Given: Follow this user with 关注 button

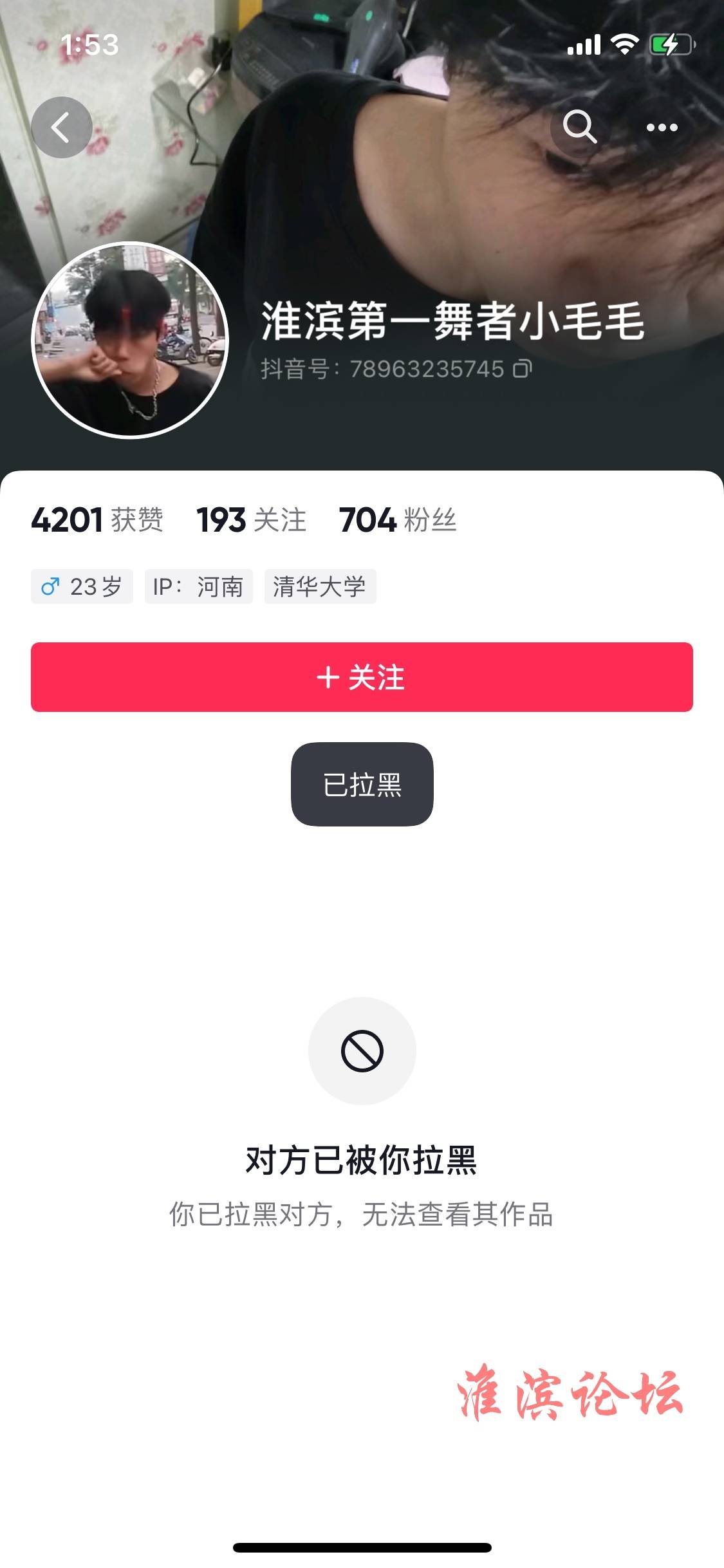Looking at the screenshot, I should coord(362,677).
